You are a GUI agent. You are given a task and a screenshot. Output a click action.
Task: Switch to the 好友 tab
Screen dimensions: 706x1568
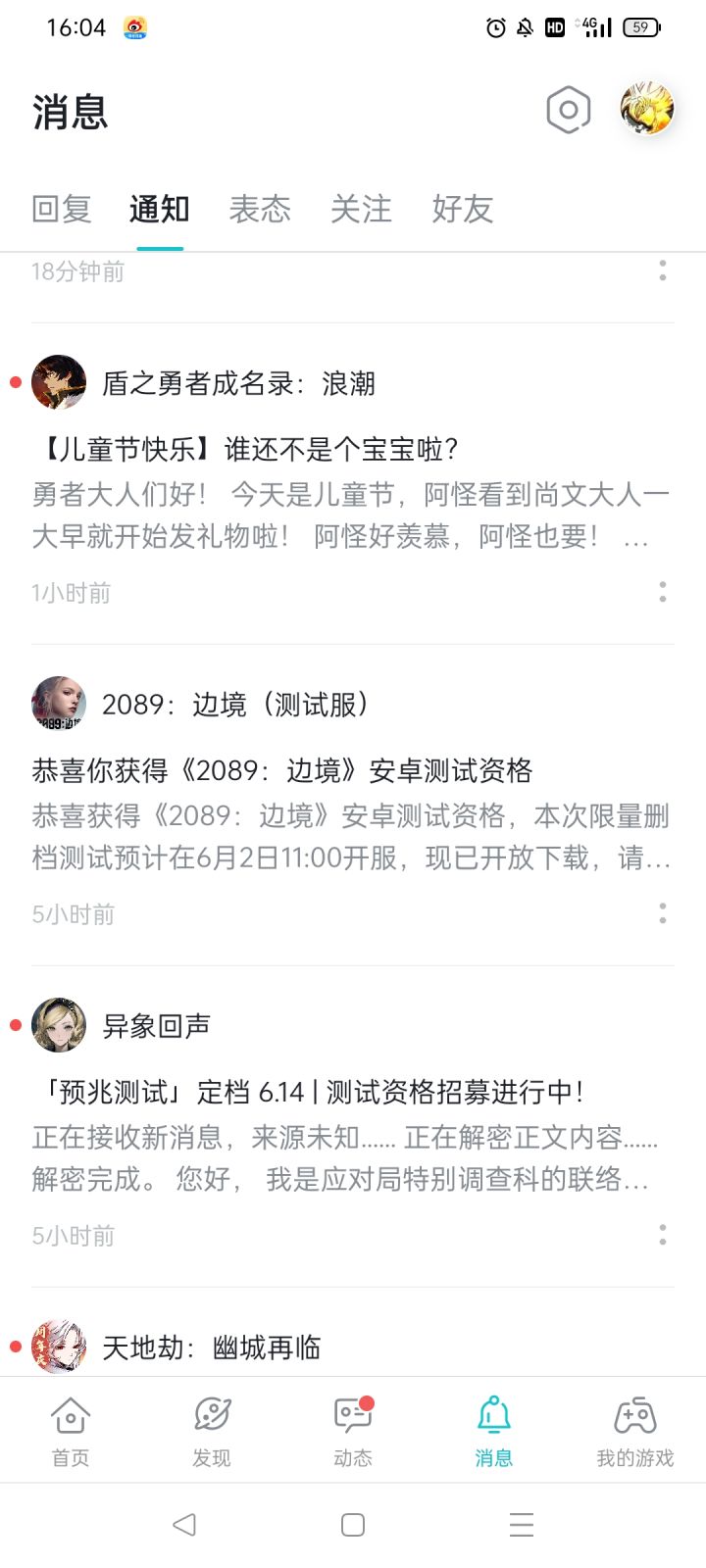462,209
